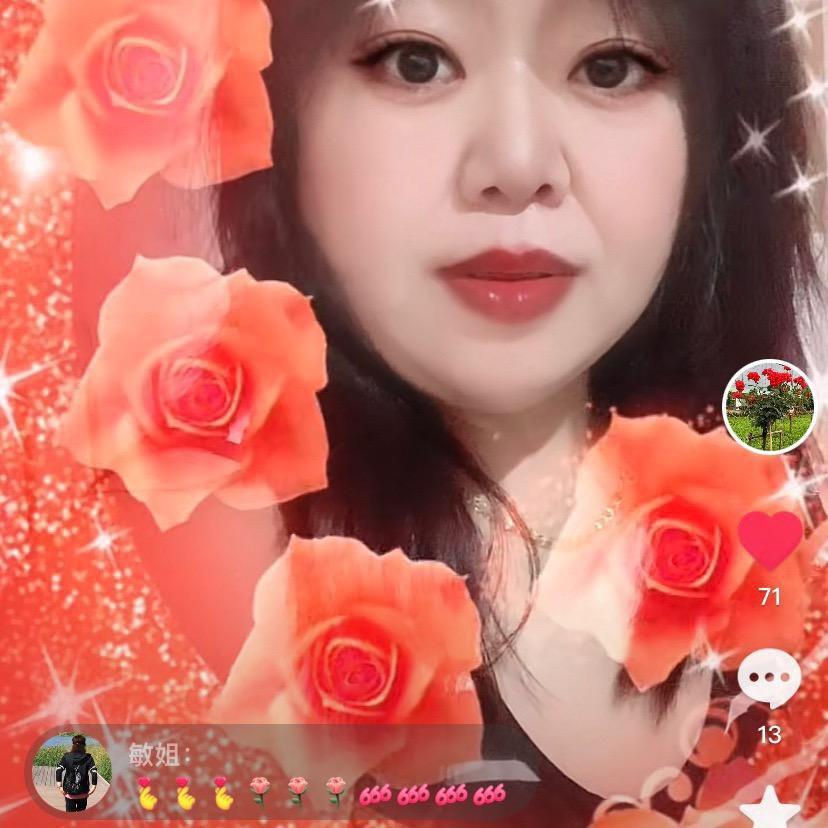
Task: Open the comments bubble
Action: coord(769,679)
